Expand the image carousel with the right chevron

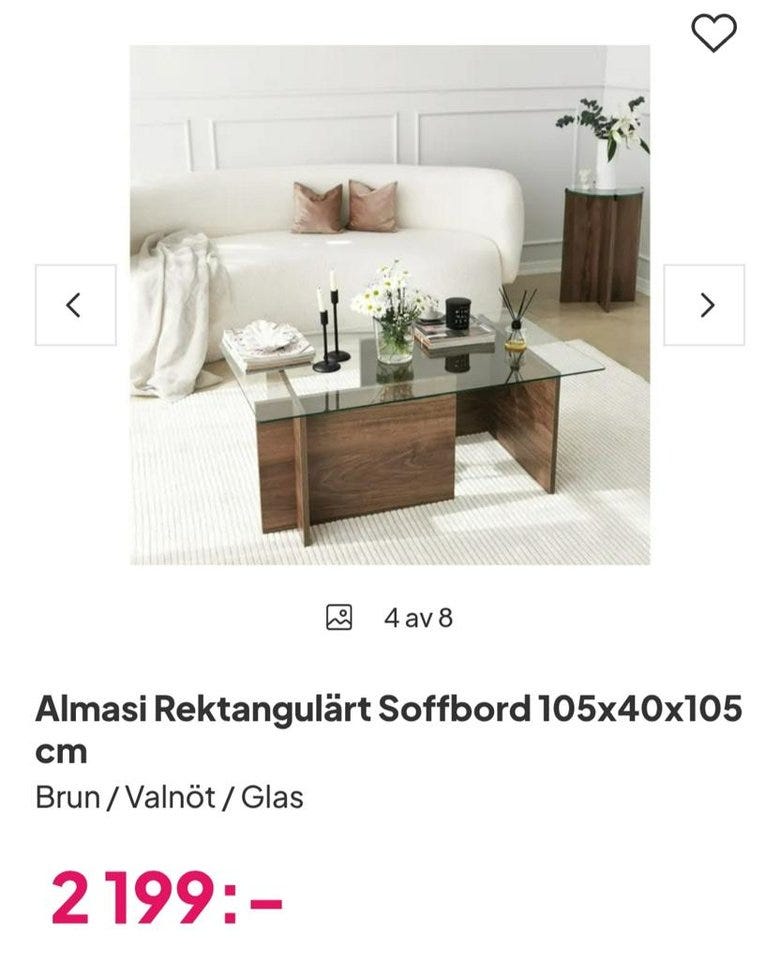pyautogui.click(x=706, y=302)
